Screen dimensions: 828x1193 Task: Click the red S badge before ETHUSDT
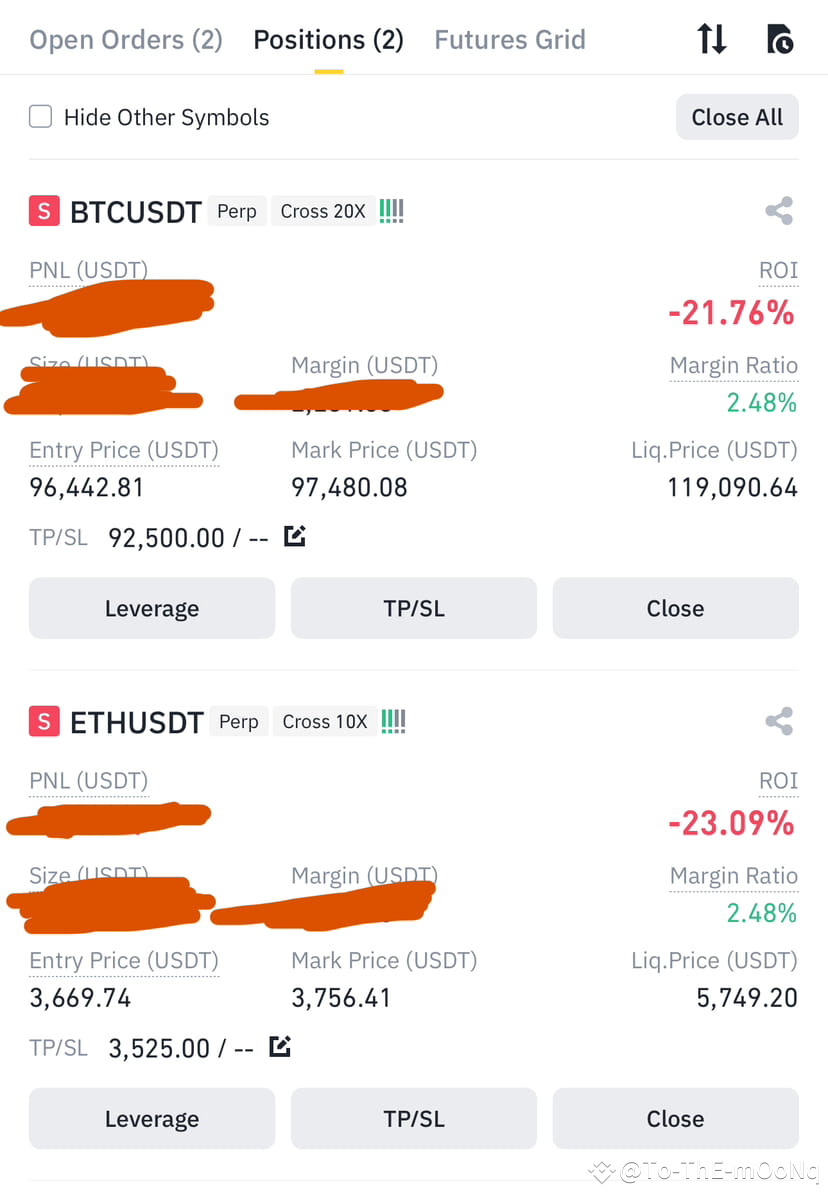click(x=44, y=721)
